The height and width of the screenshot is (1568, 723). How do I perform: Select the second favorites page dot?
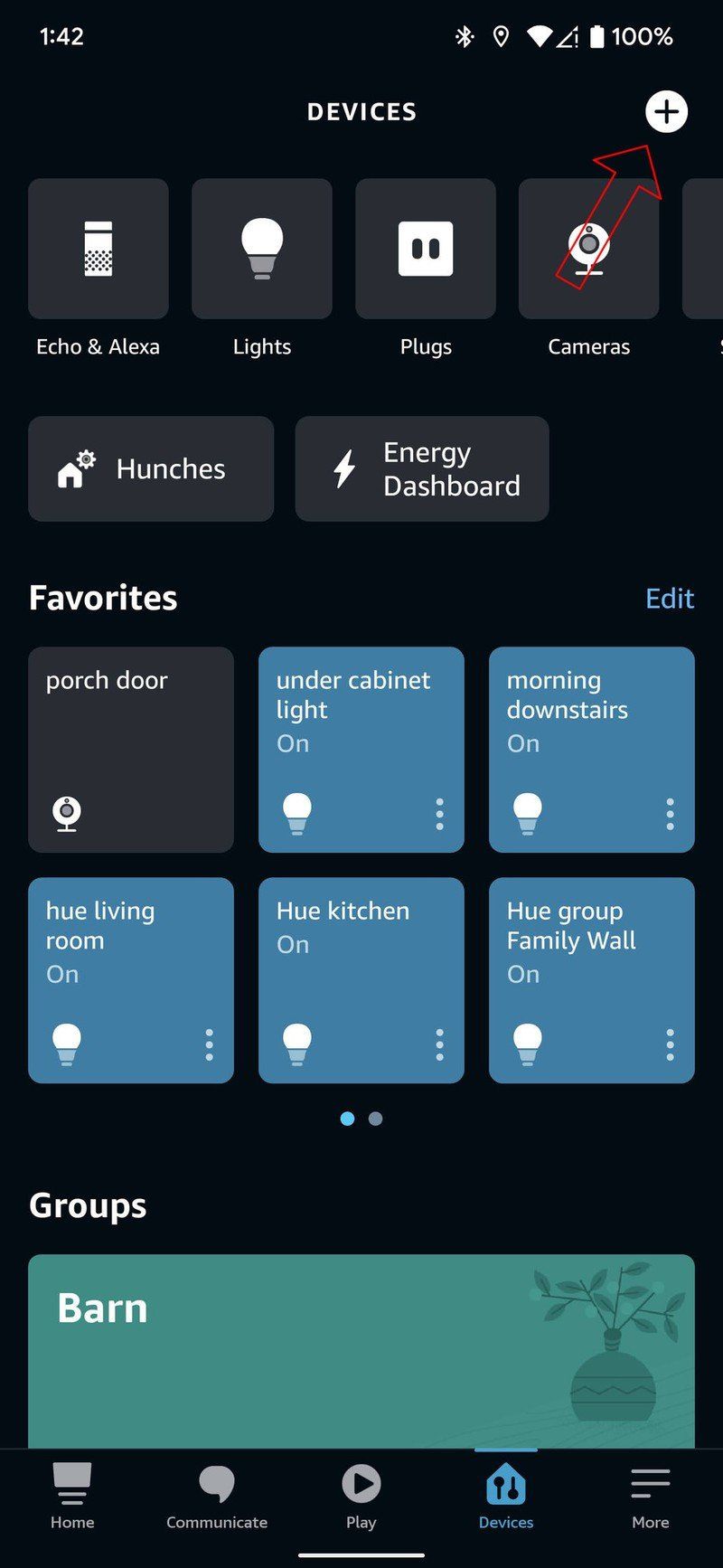(x=375, y=1119)
